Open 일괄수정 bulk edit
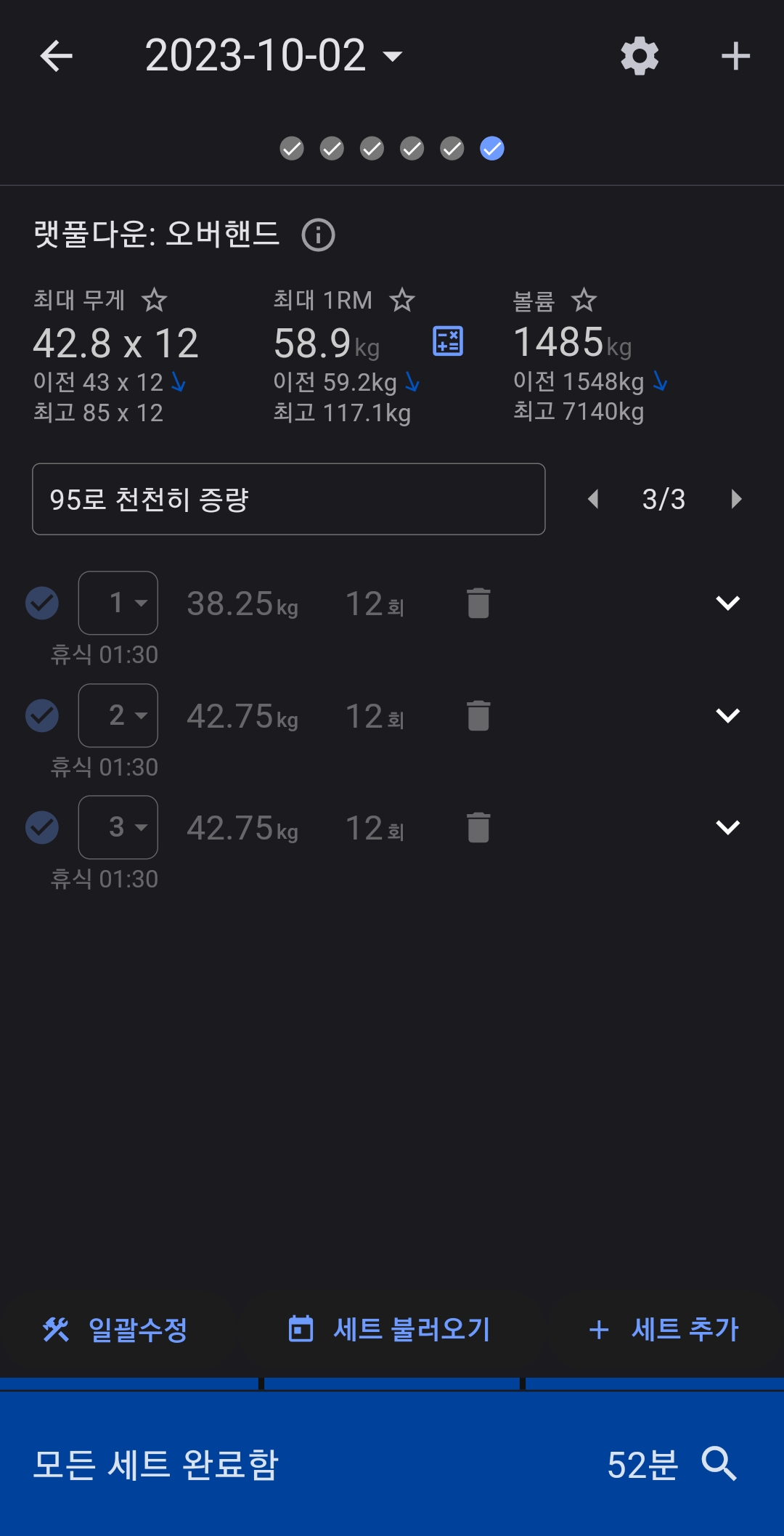Screen dimensions: 784x1536 (x=115, y=1330)
